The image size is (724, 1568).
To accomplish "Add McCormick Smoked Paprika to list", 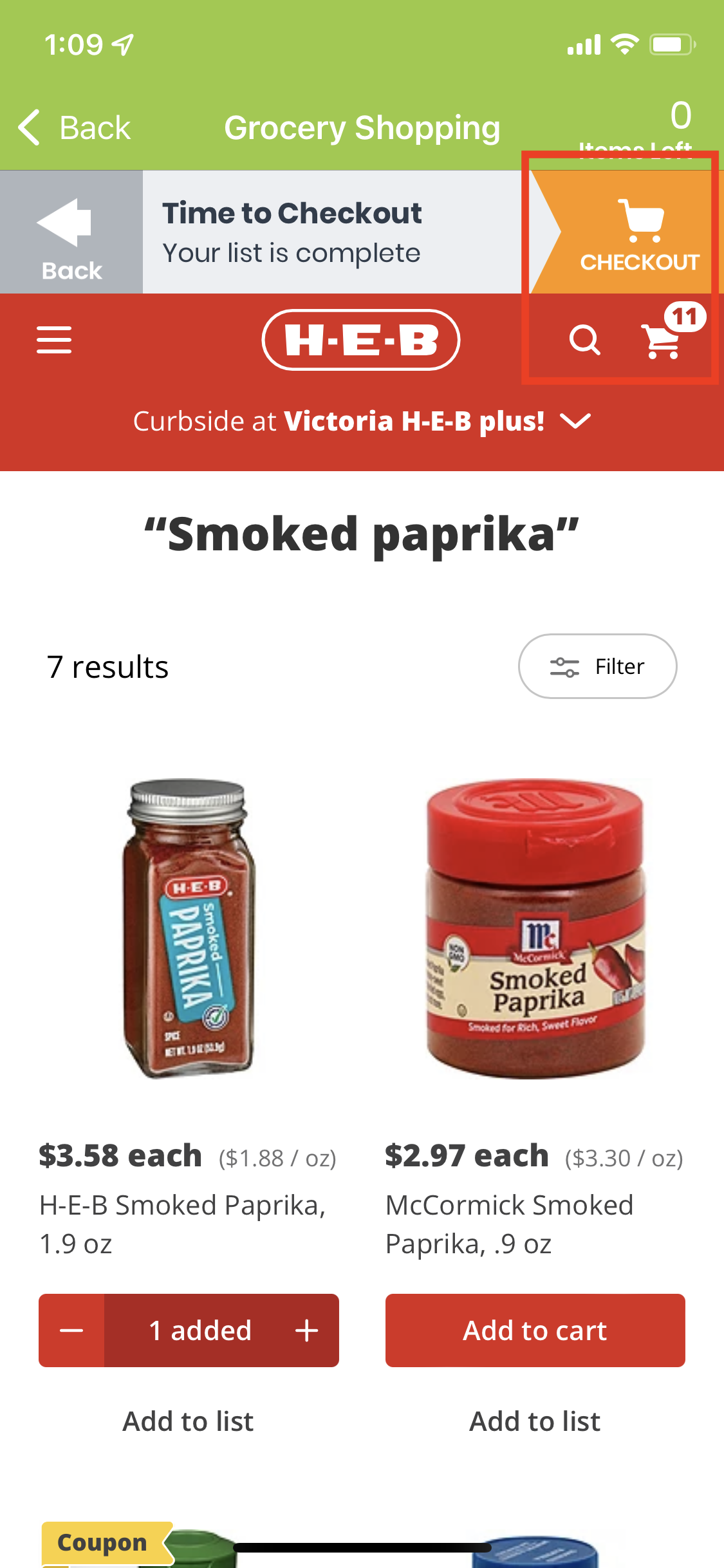I will (x=535, y=1421).
